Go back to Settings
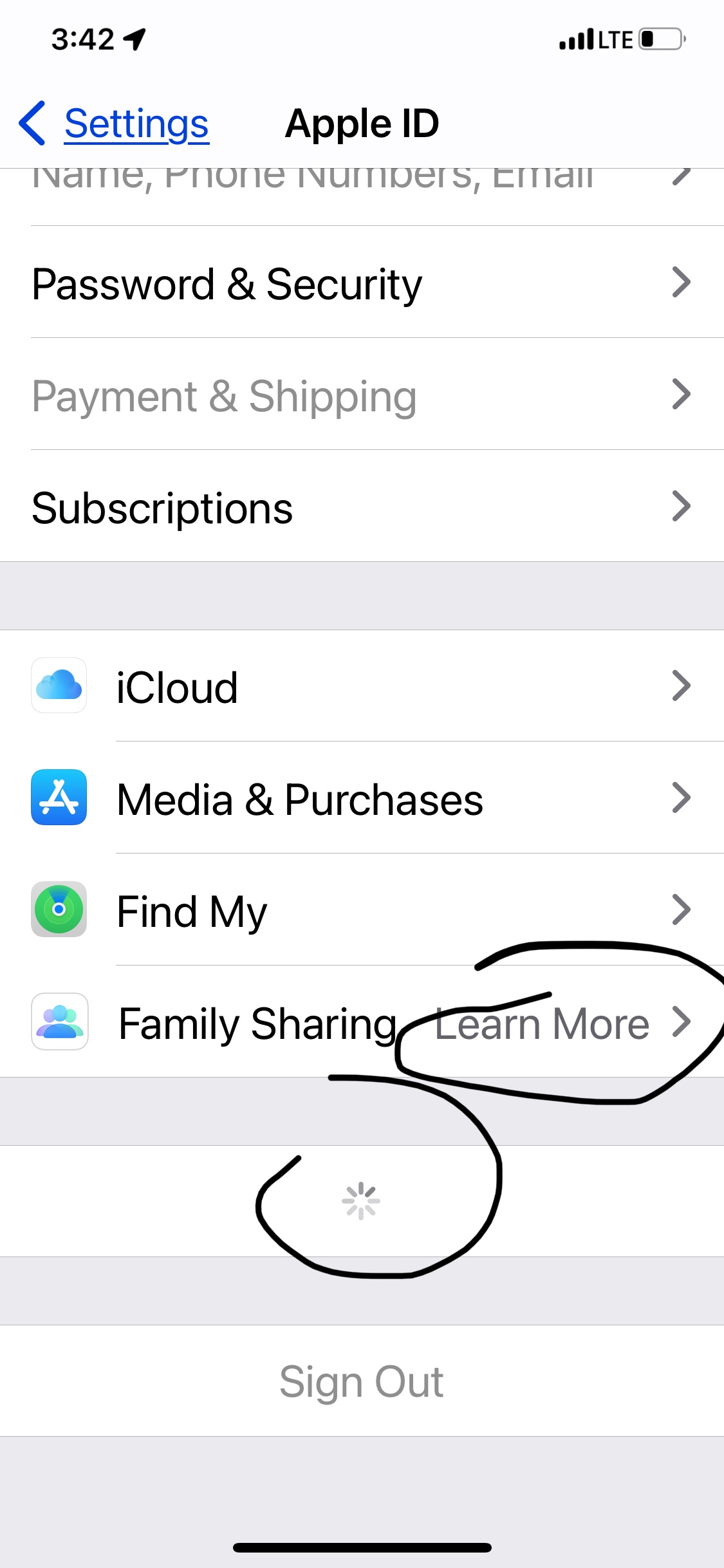724x1568 pixels. point(114,124)
